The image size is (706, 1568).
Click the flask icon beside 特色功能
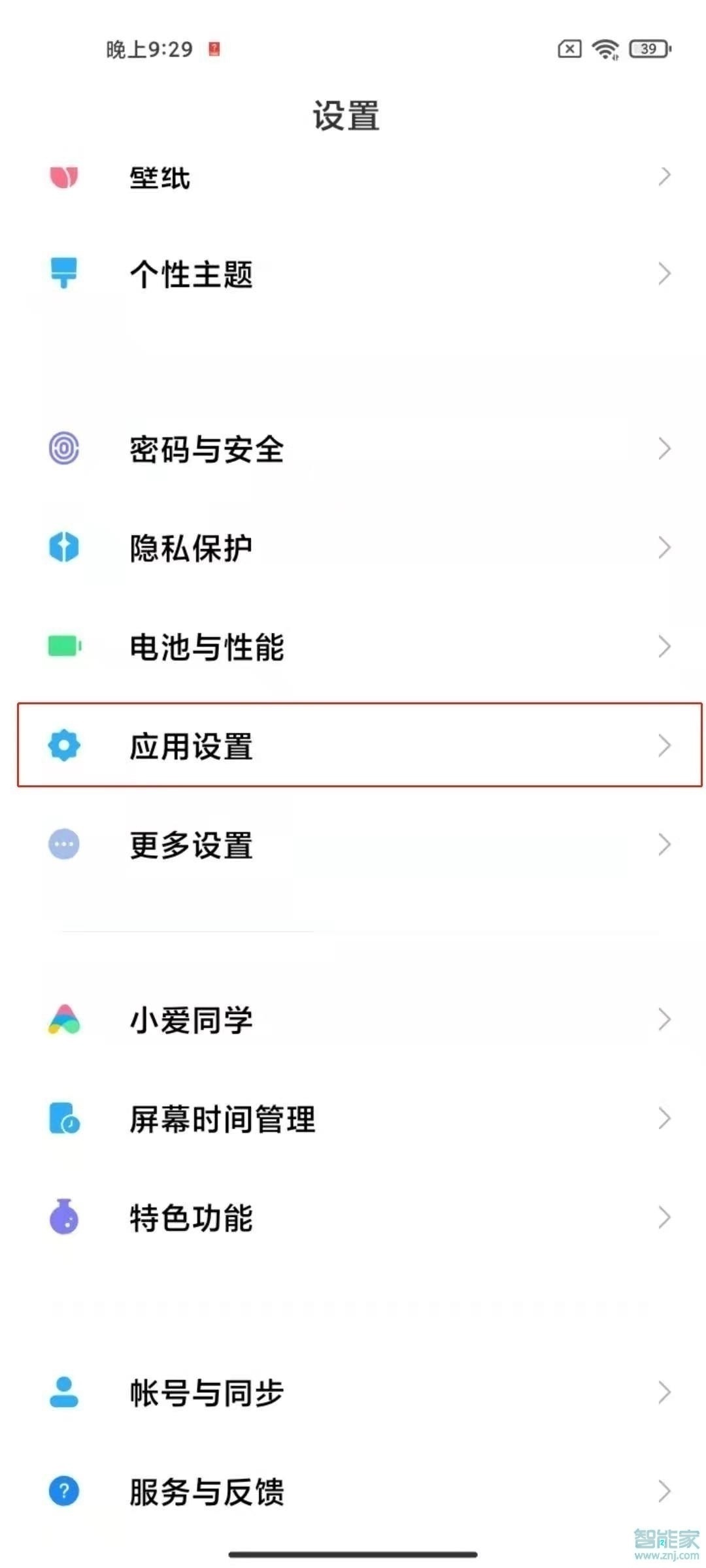click(63, 1217)
